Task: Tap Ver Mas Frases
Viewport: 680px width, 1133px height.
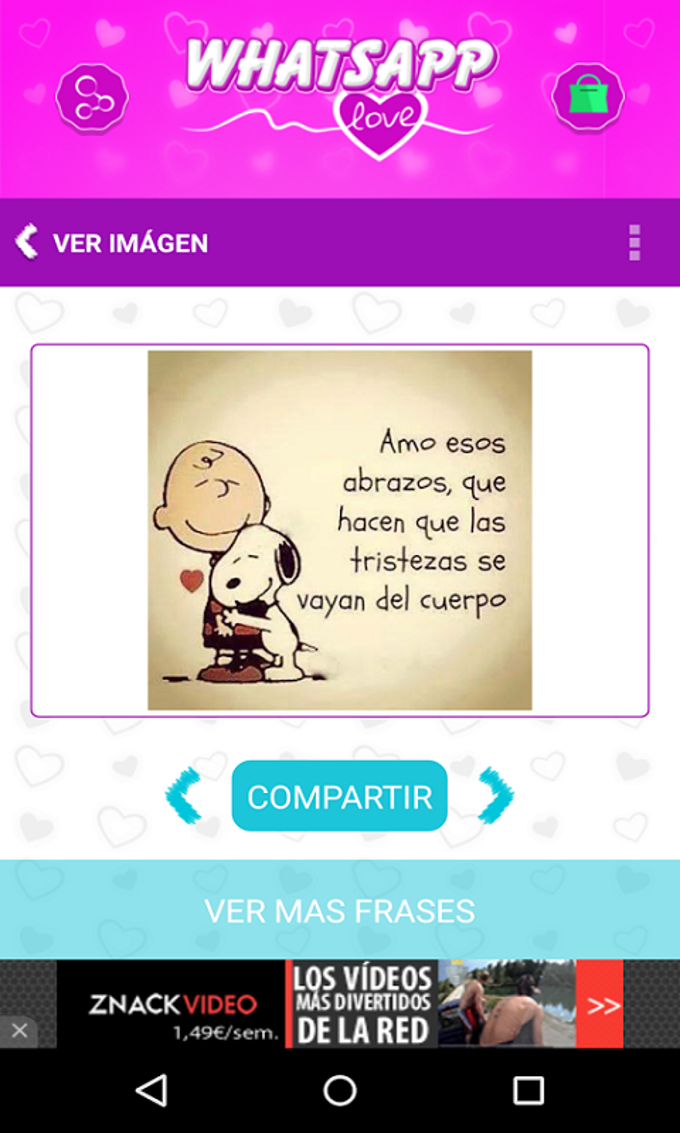Action: pyautogui.click(x=340, y=910)
